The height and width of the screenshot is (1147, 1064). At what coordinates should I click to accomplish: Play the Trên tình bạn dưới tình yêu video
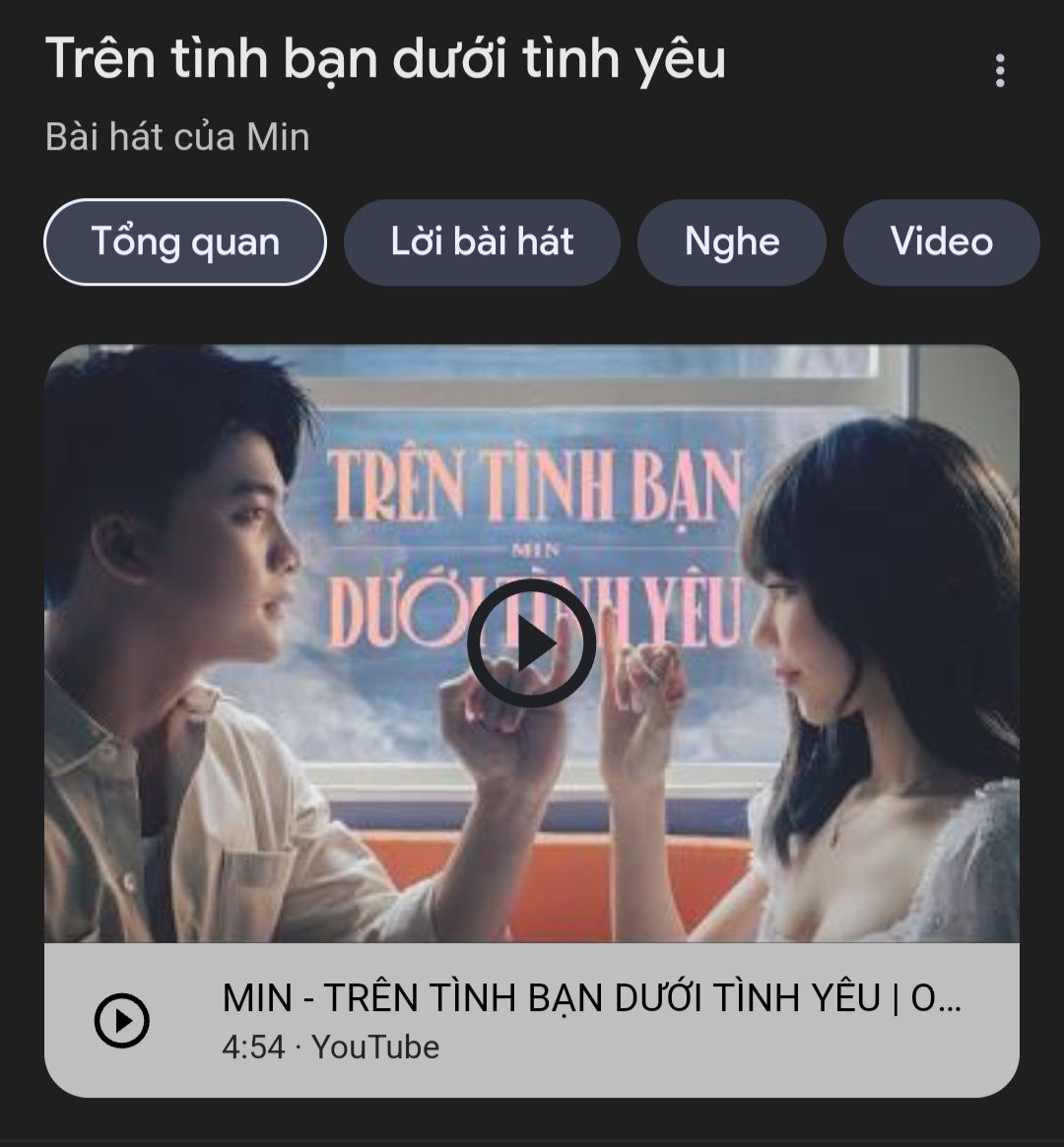(531, 643)
